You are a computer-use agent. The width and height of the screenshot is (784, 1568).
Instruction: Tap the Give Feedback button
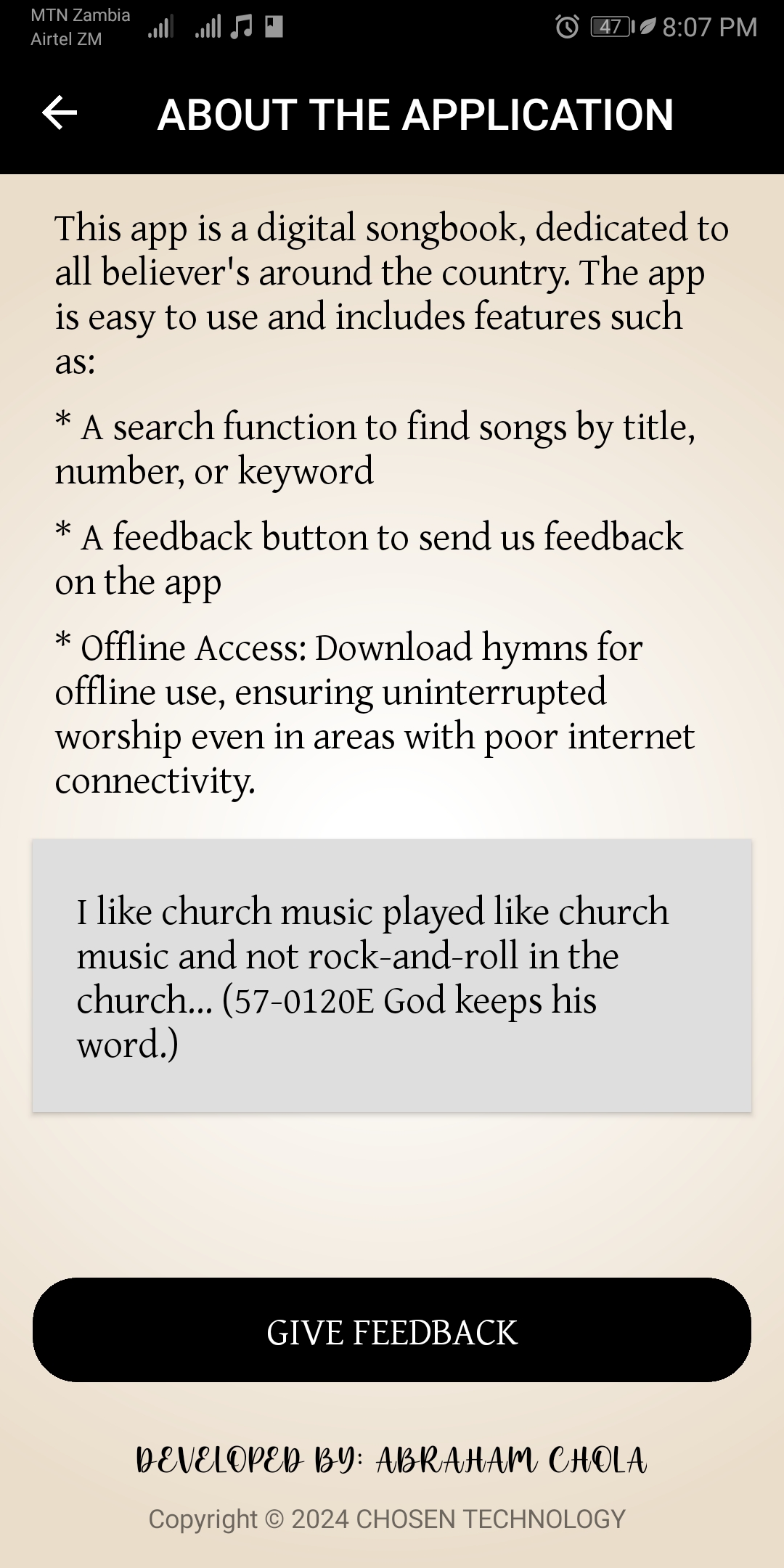(x=392, y=1331)
